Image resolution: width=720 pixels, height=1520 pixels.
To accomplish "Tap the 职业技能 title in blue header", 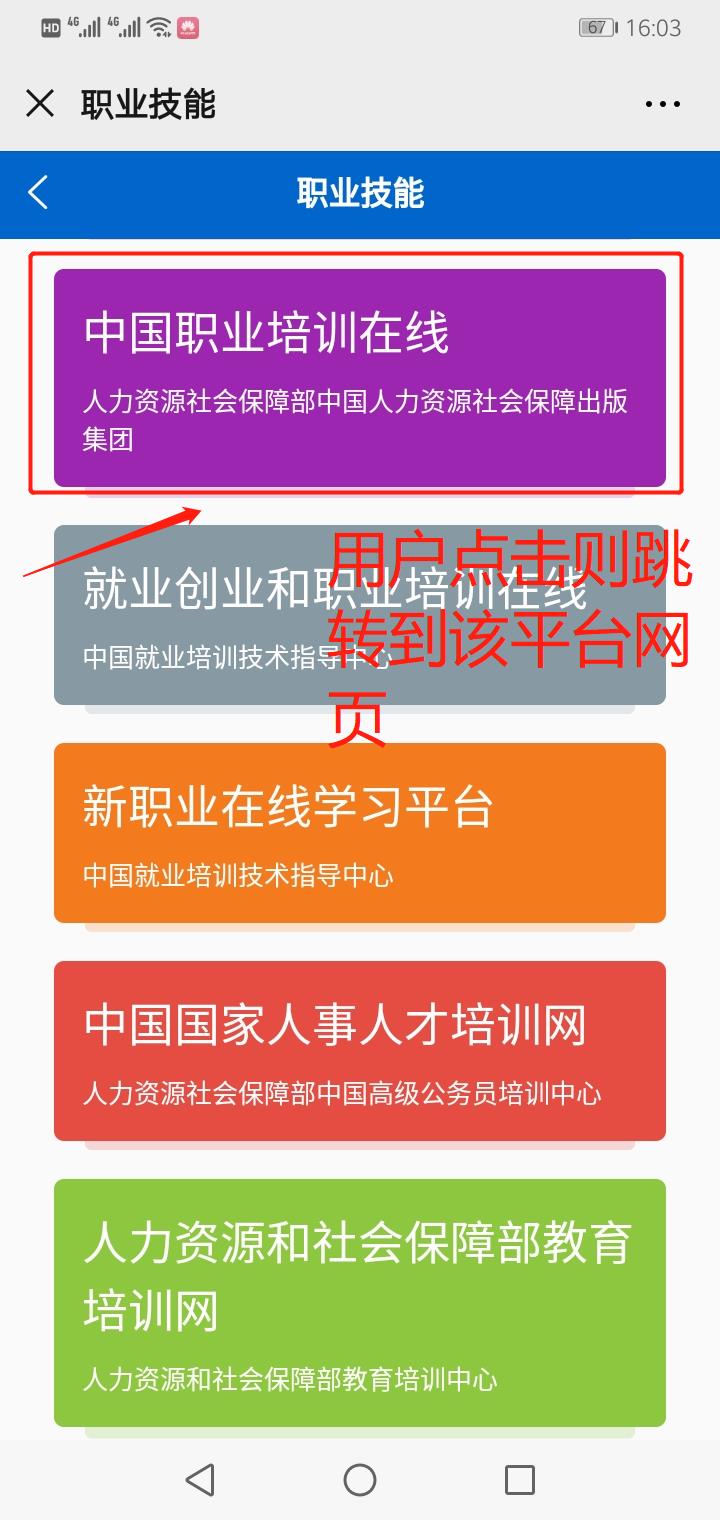I will coord(360,195).
